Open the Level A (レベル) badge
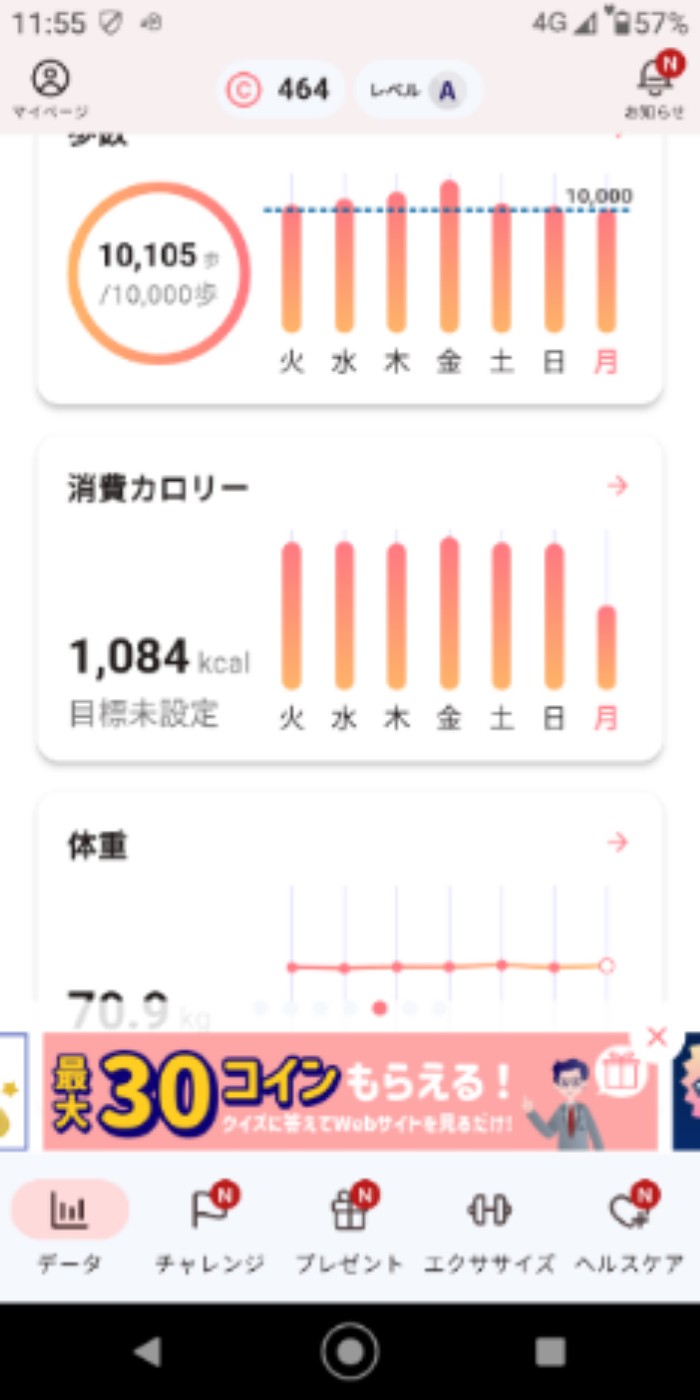 420,91
